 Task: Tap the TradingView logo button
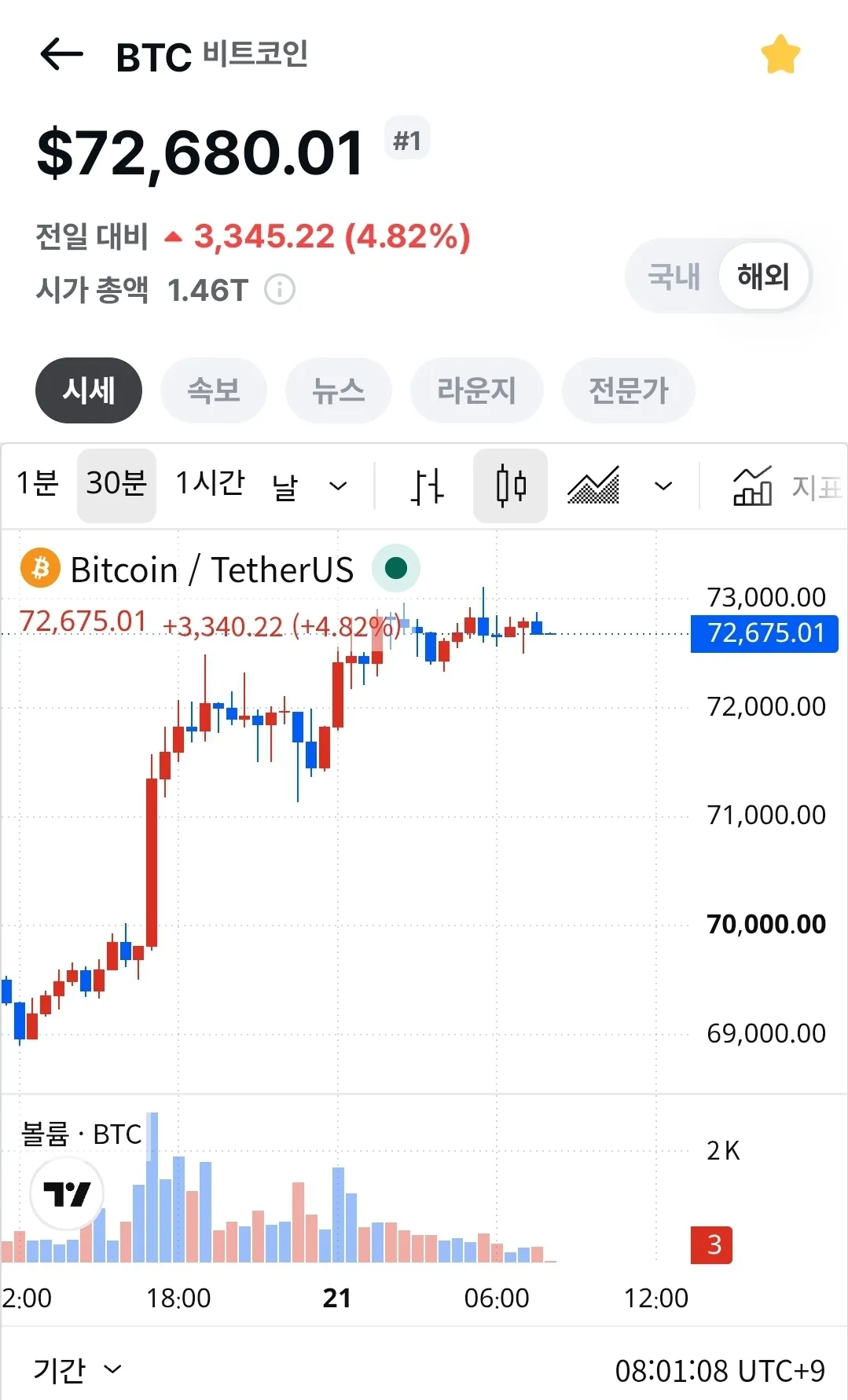[67, 1195]
